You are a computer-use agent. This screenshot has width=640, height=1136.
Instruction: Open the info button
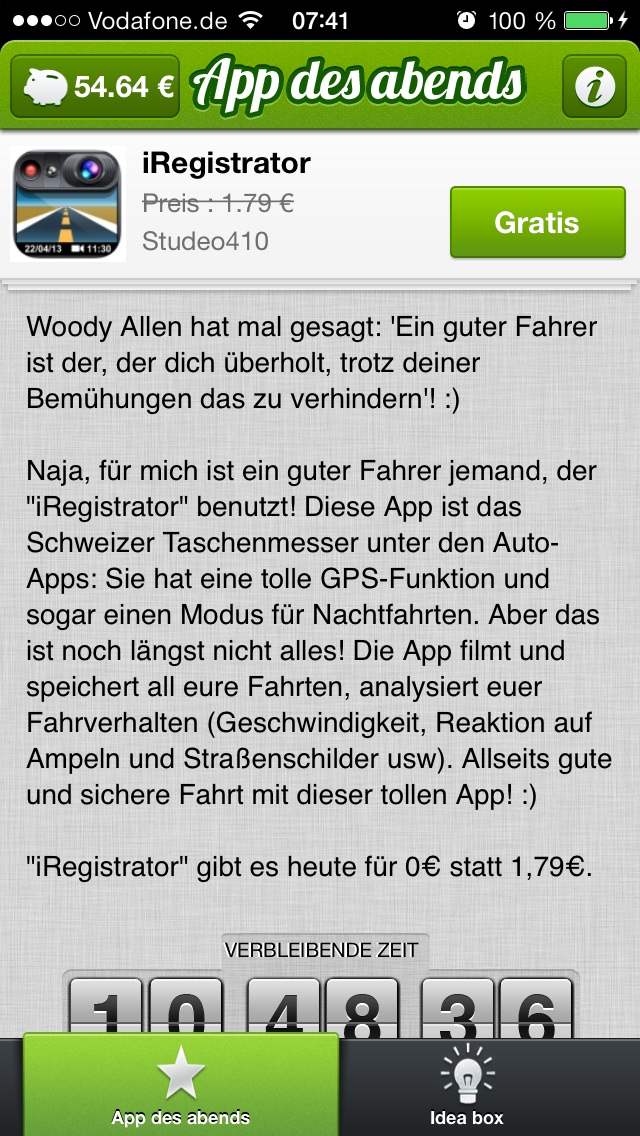coord(594,87)
